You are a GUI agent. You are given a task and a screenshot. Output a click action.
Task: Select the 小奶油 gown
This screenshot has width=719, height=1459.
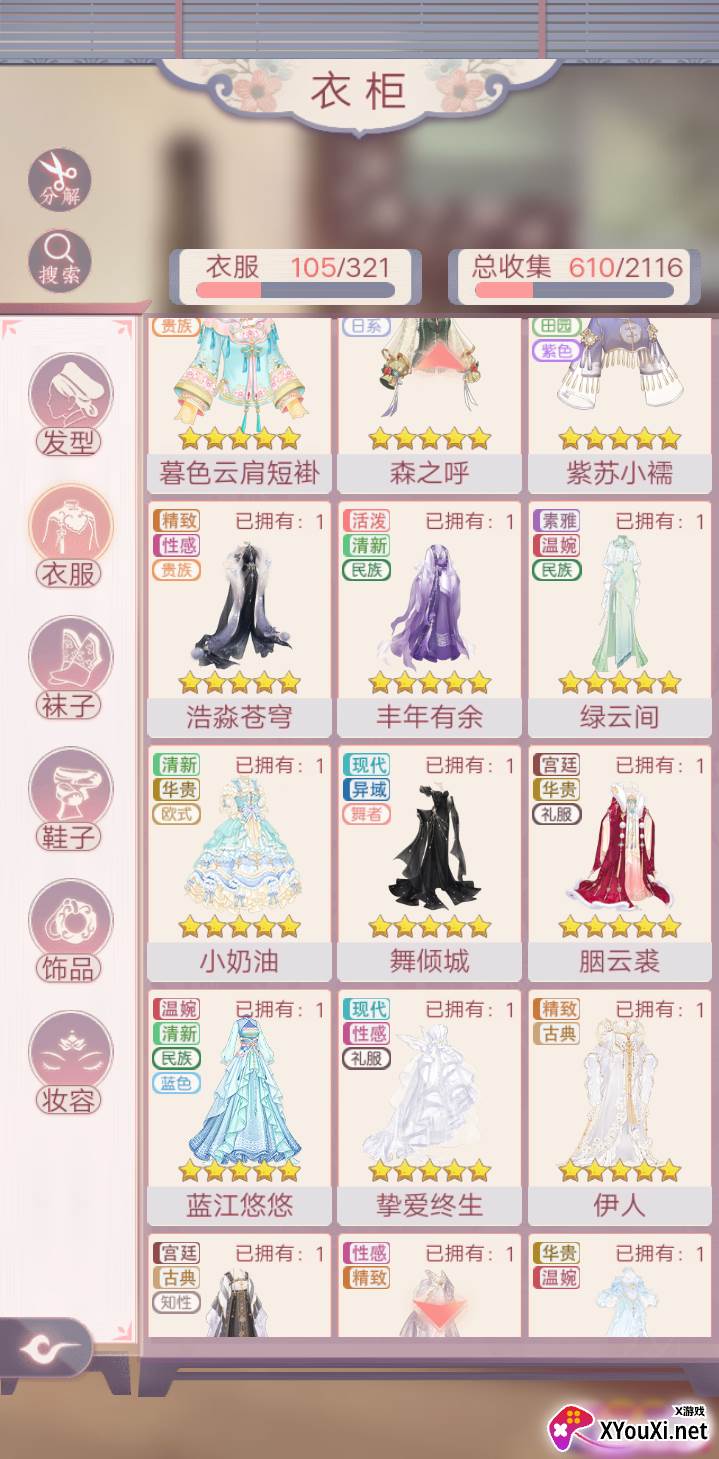(239, 863)
